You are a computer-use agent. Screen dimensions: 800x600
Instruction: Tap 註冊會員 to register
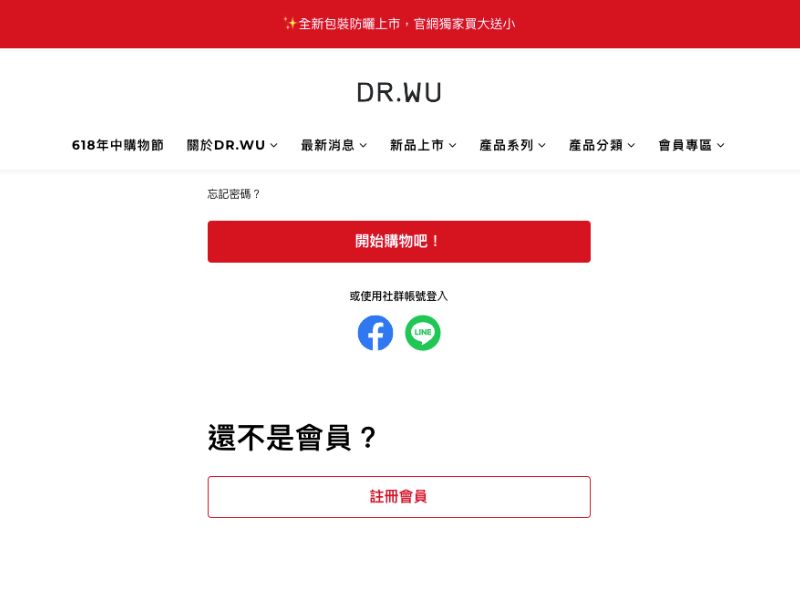[399, 497]
